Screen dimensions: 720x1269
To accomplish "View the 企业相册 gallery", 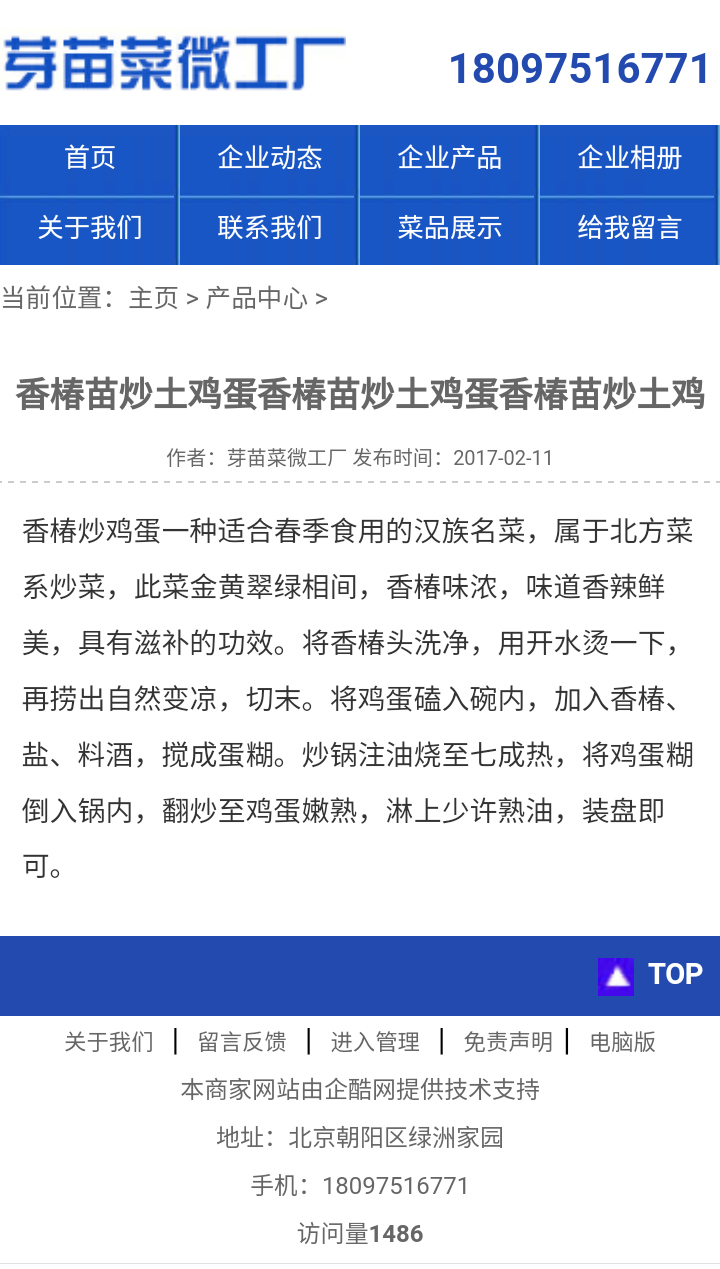I will (x=629, y=158).
